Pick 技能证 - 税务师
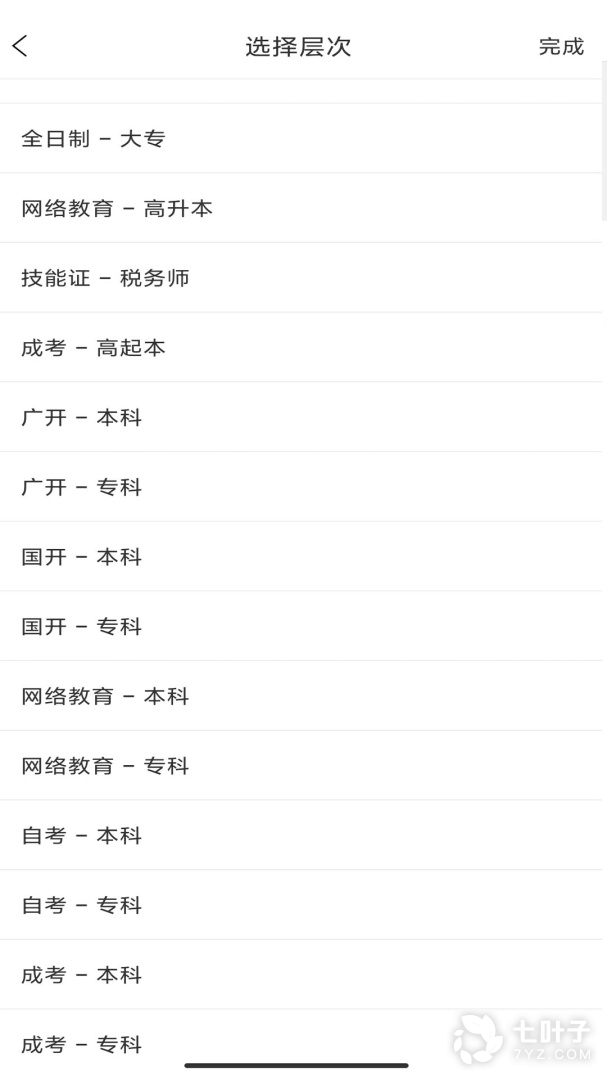 point(105,278)
